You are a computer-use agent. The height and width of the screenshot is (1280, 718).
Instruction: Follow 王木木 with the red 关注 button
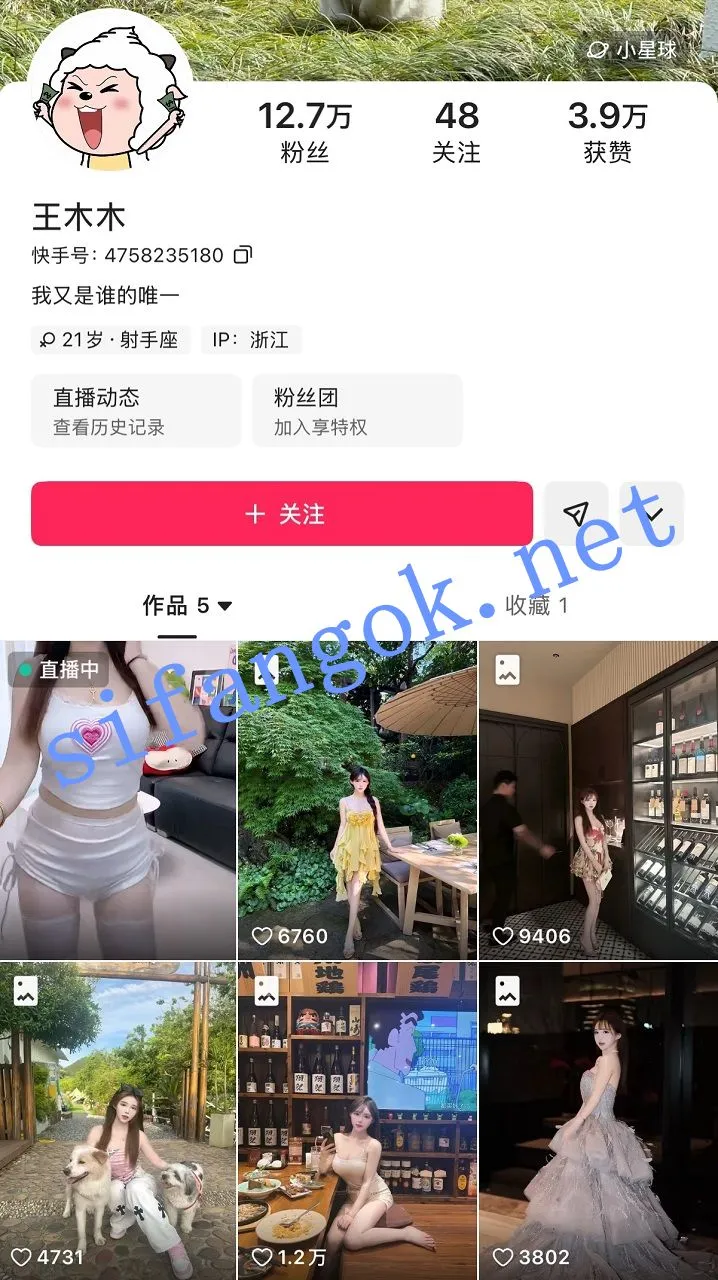pos(282,514)
